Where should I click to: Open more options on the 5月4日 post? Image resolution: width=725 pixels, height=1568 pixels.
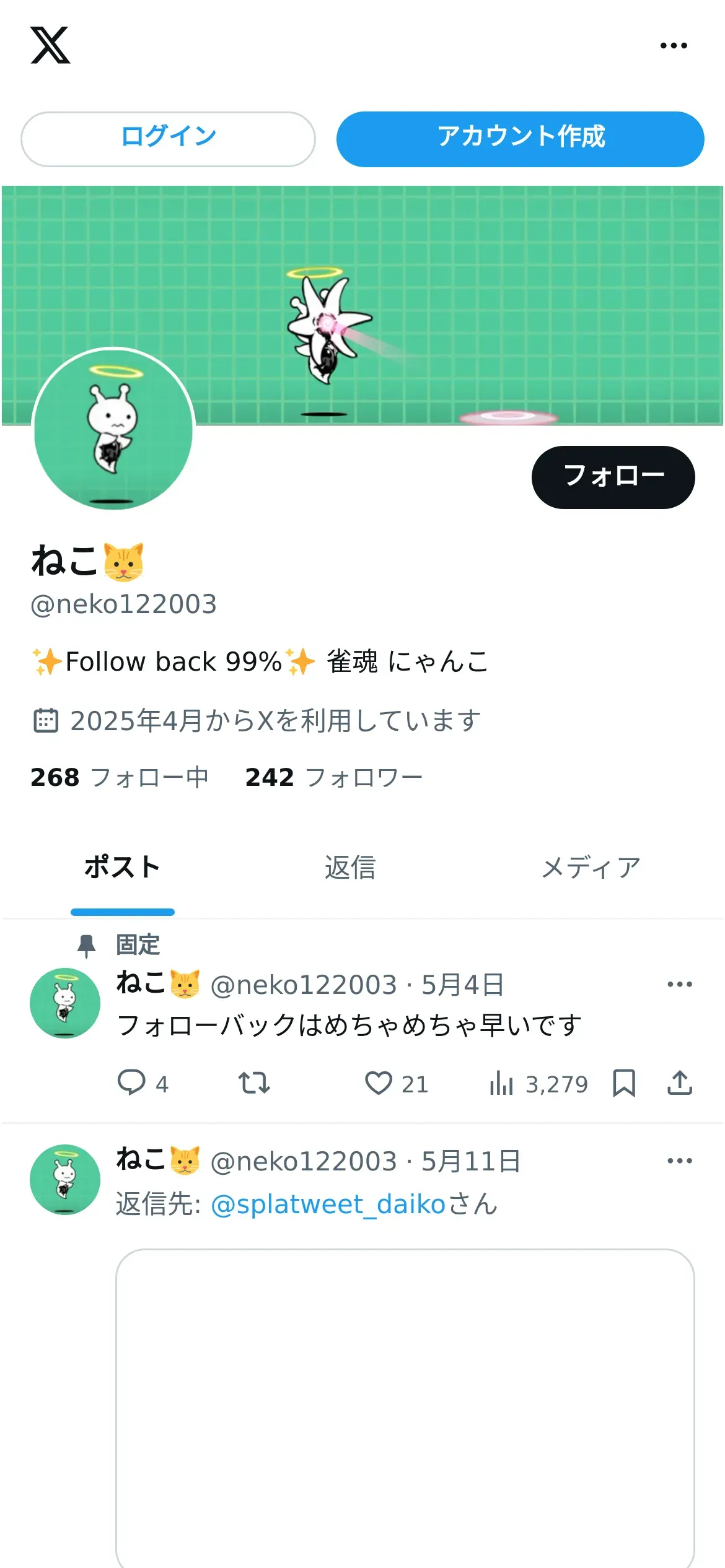680,985
